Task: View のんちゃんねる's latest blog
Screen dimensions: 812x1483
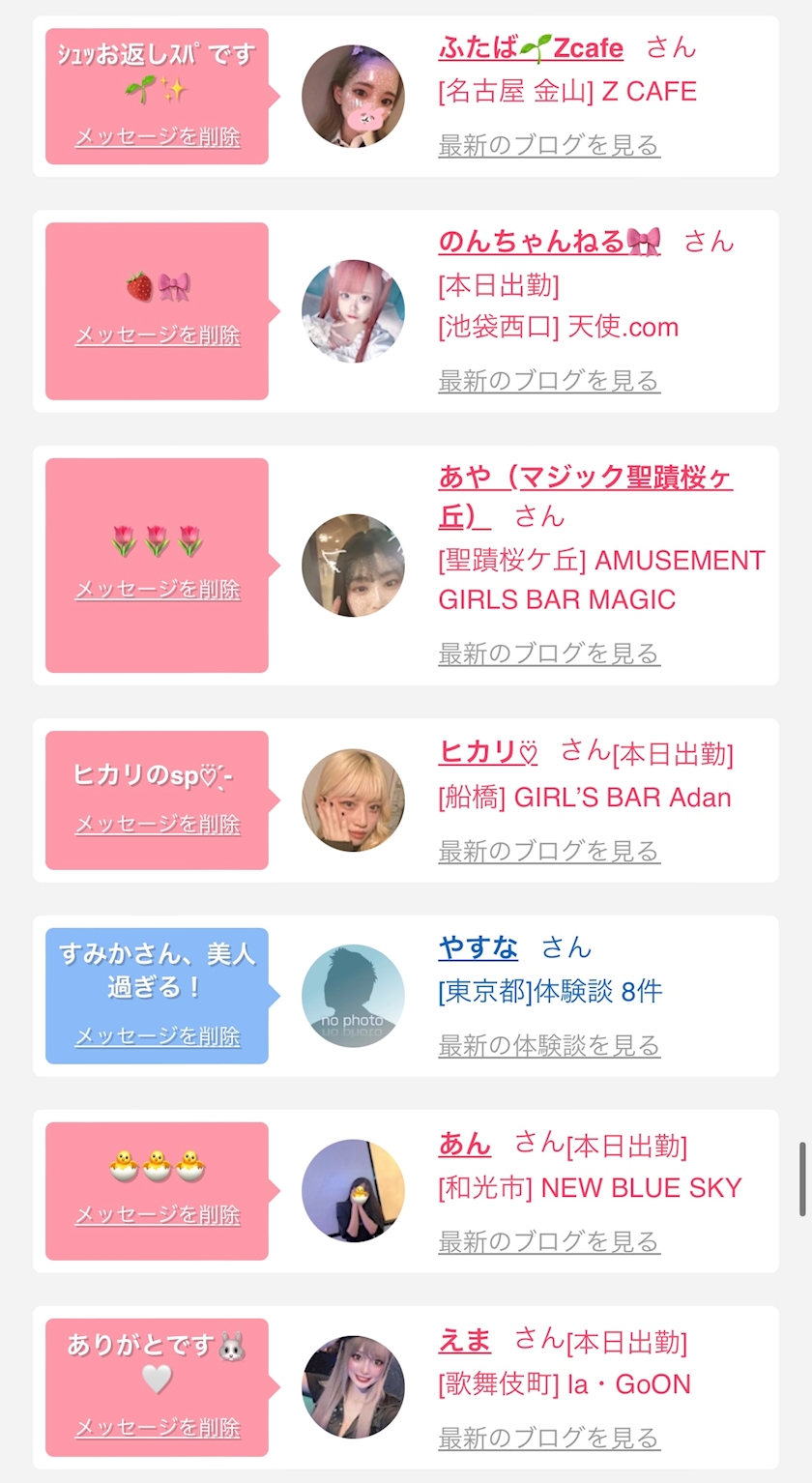Action: coord(549,380)
